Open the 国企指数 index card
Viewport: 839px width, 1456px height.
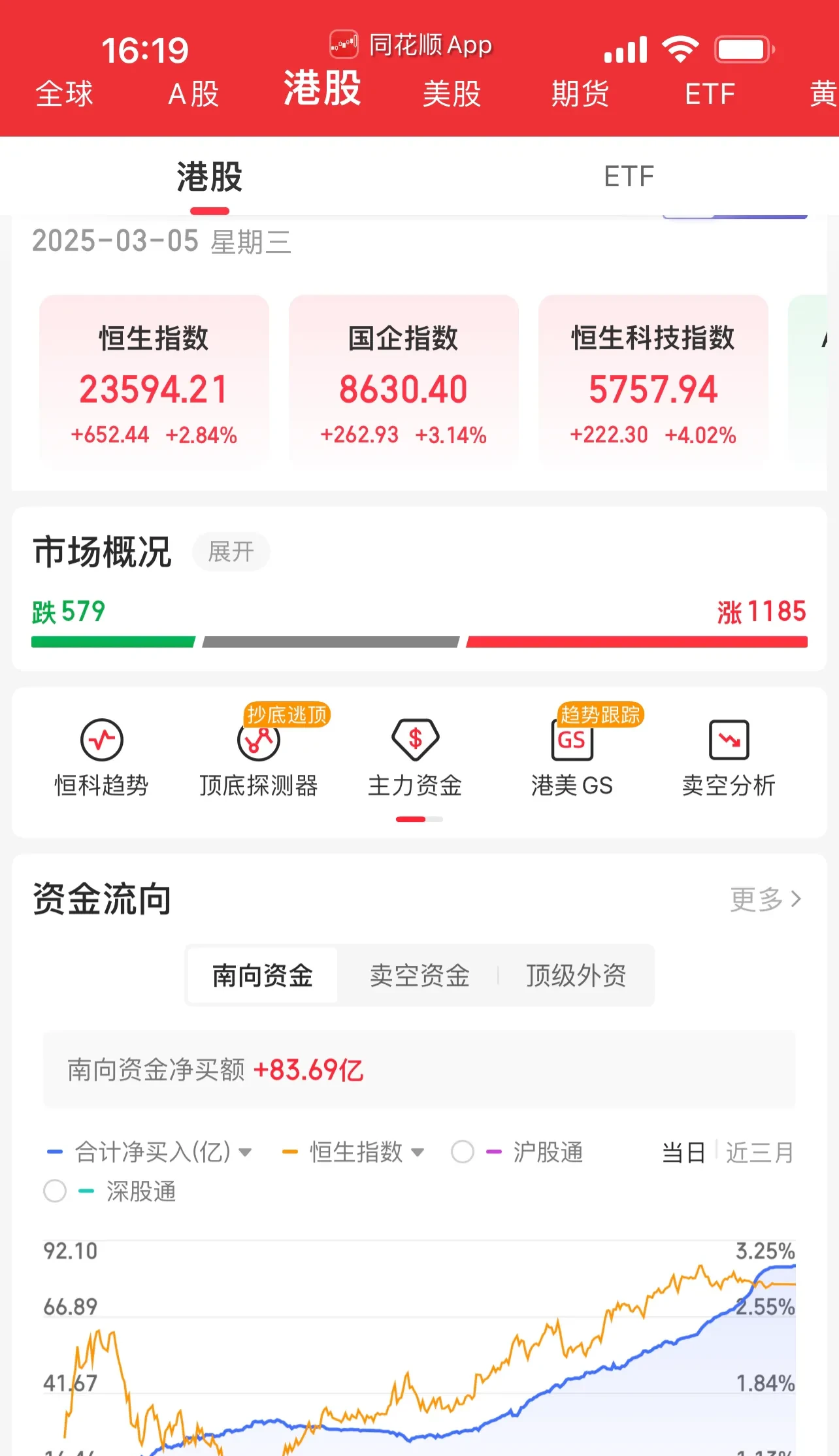point(404,380)
